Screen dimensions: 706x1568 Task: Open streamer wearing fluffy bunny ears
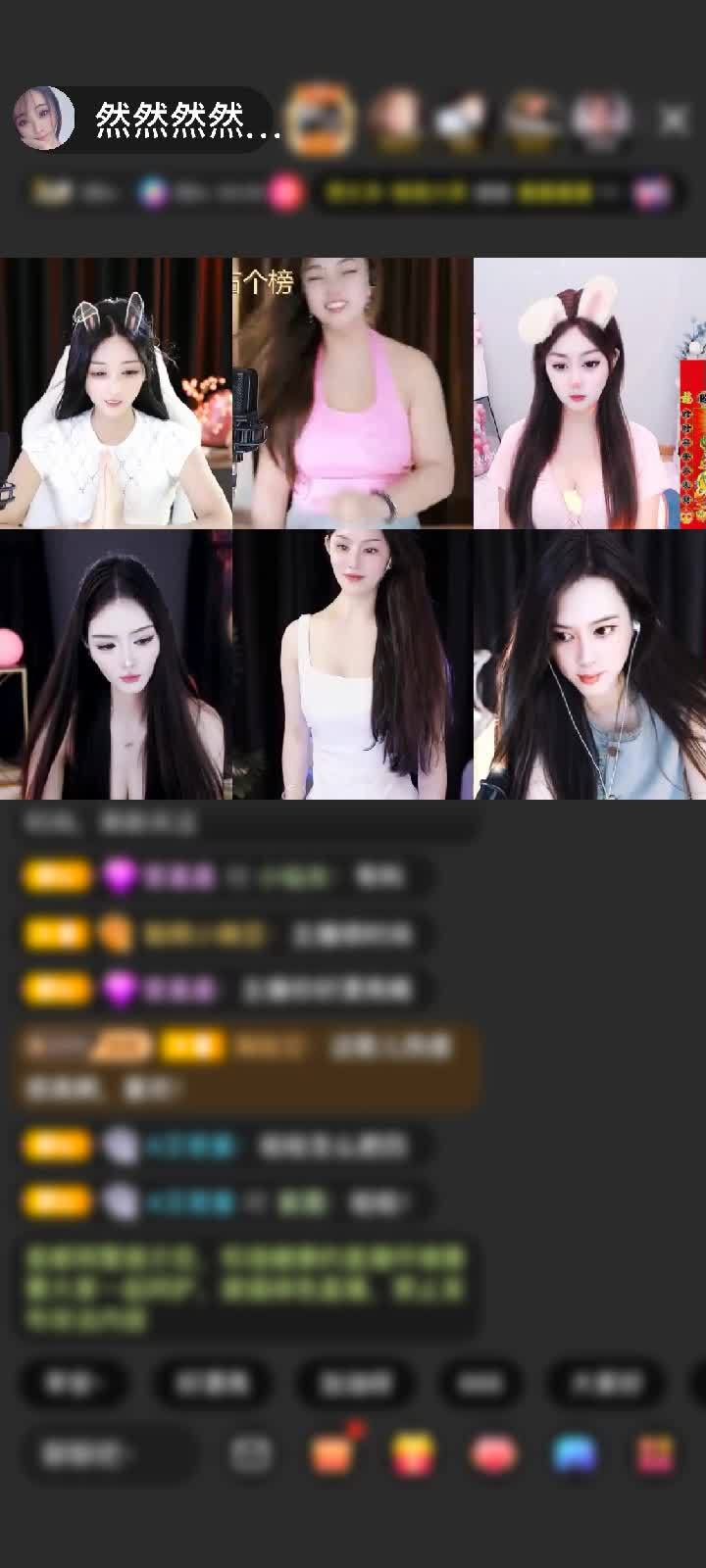(x=588, y=392)
